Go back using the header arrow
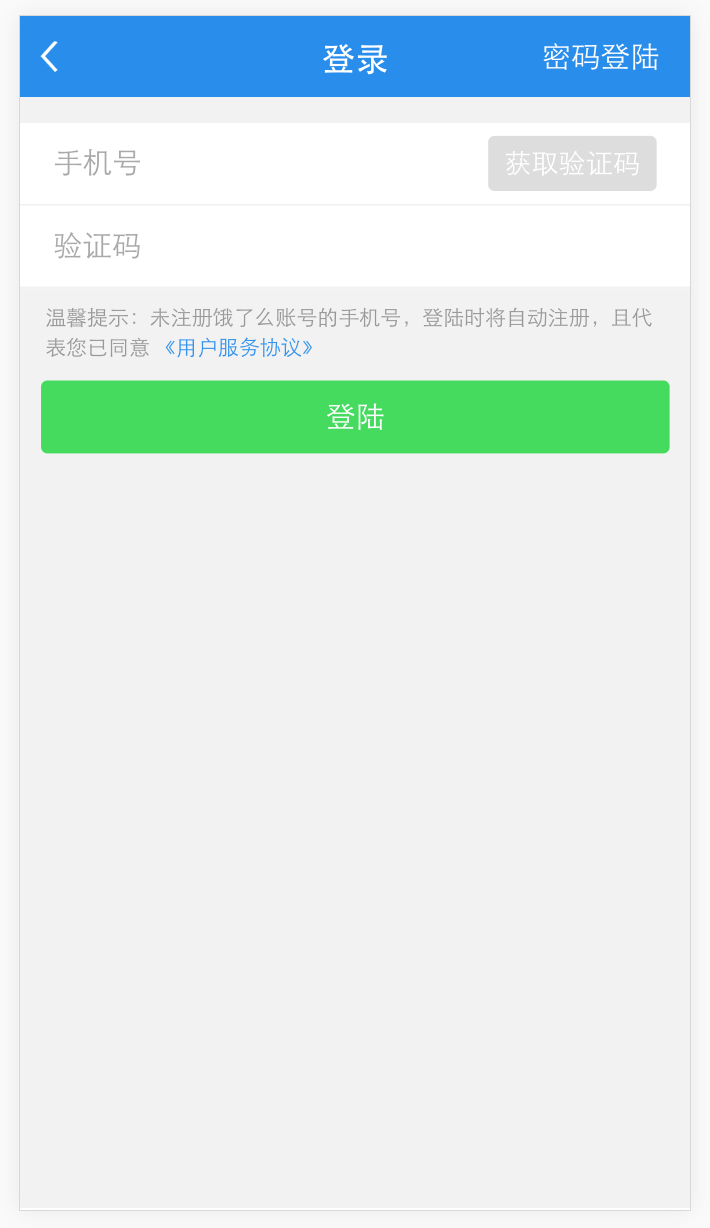710x1228 pixels. pyautogui.click(x=50, y=57)
